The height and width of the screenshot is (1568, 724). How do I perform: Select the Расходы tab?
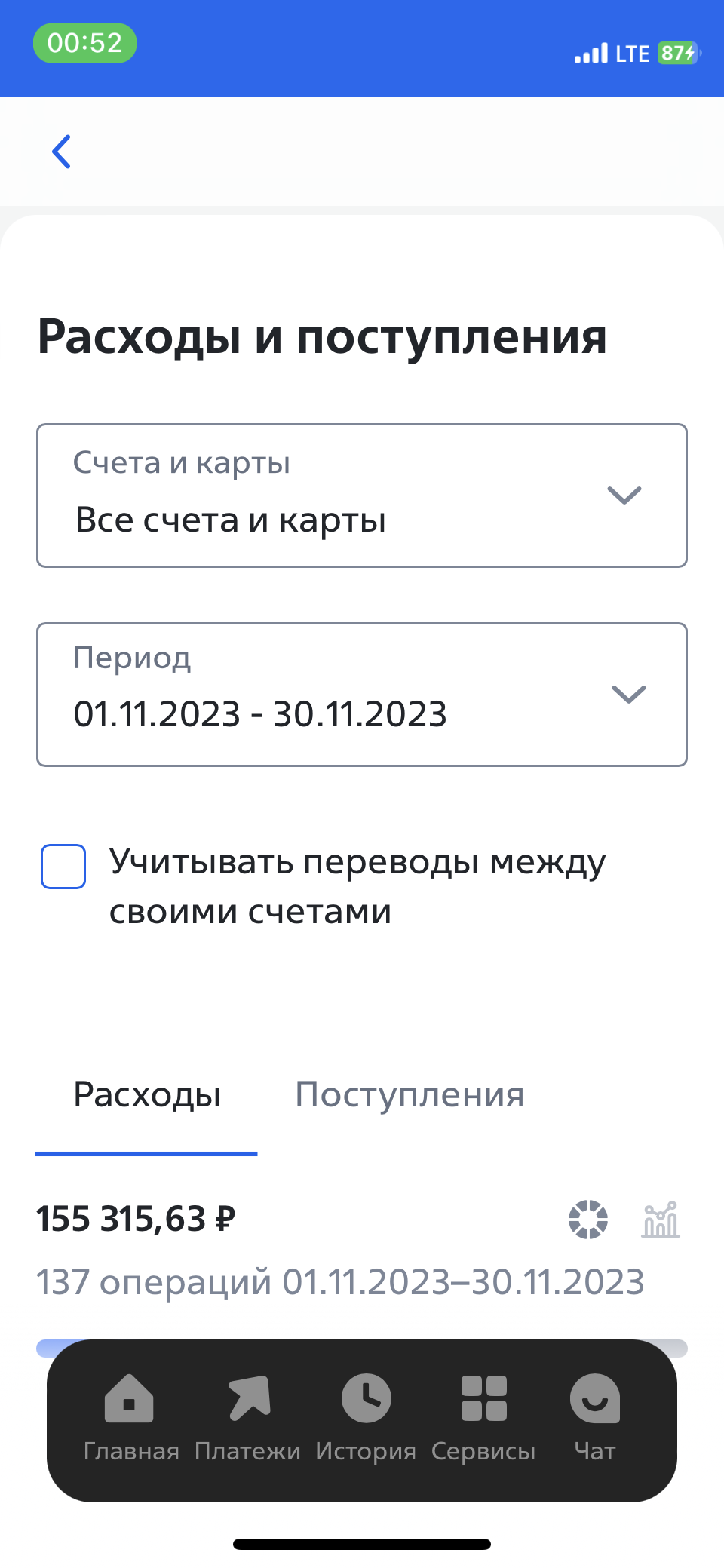click(x=147, y=1095)
